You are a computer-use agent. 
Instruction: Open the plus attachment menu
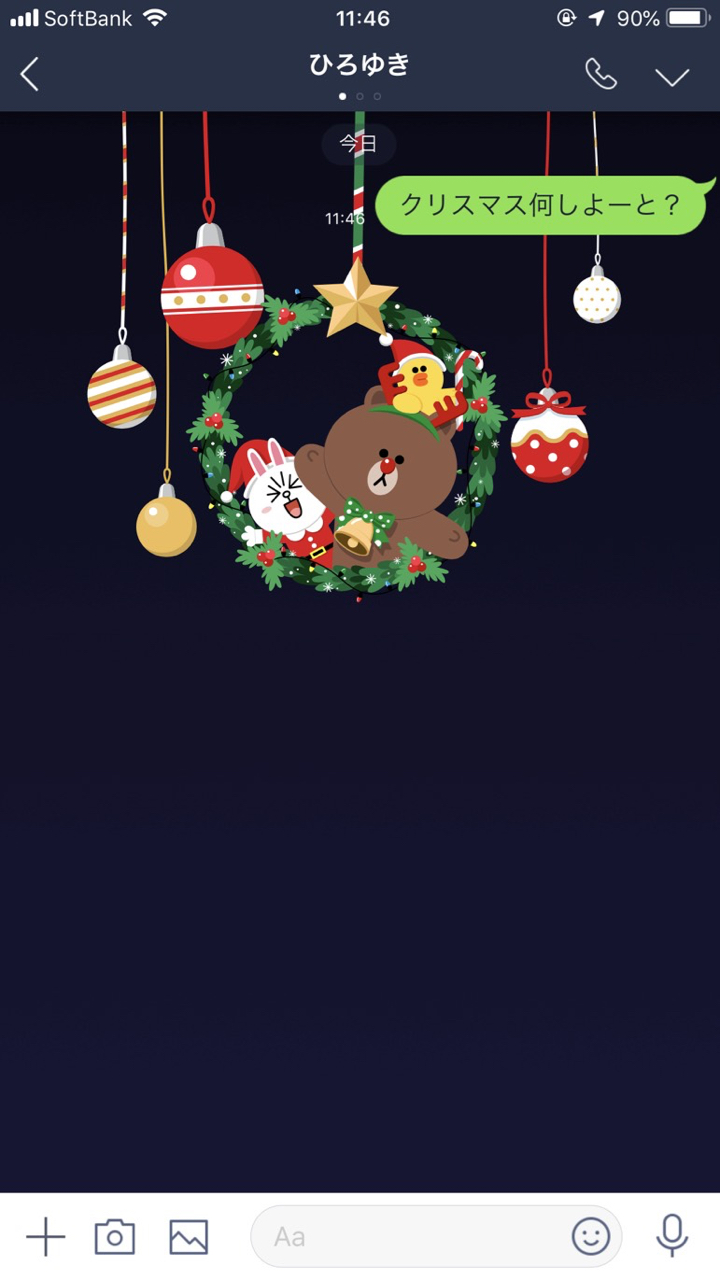click(x=45, y=1237)
